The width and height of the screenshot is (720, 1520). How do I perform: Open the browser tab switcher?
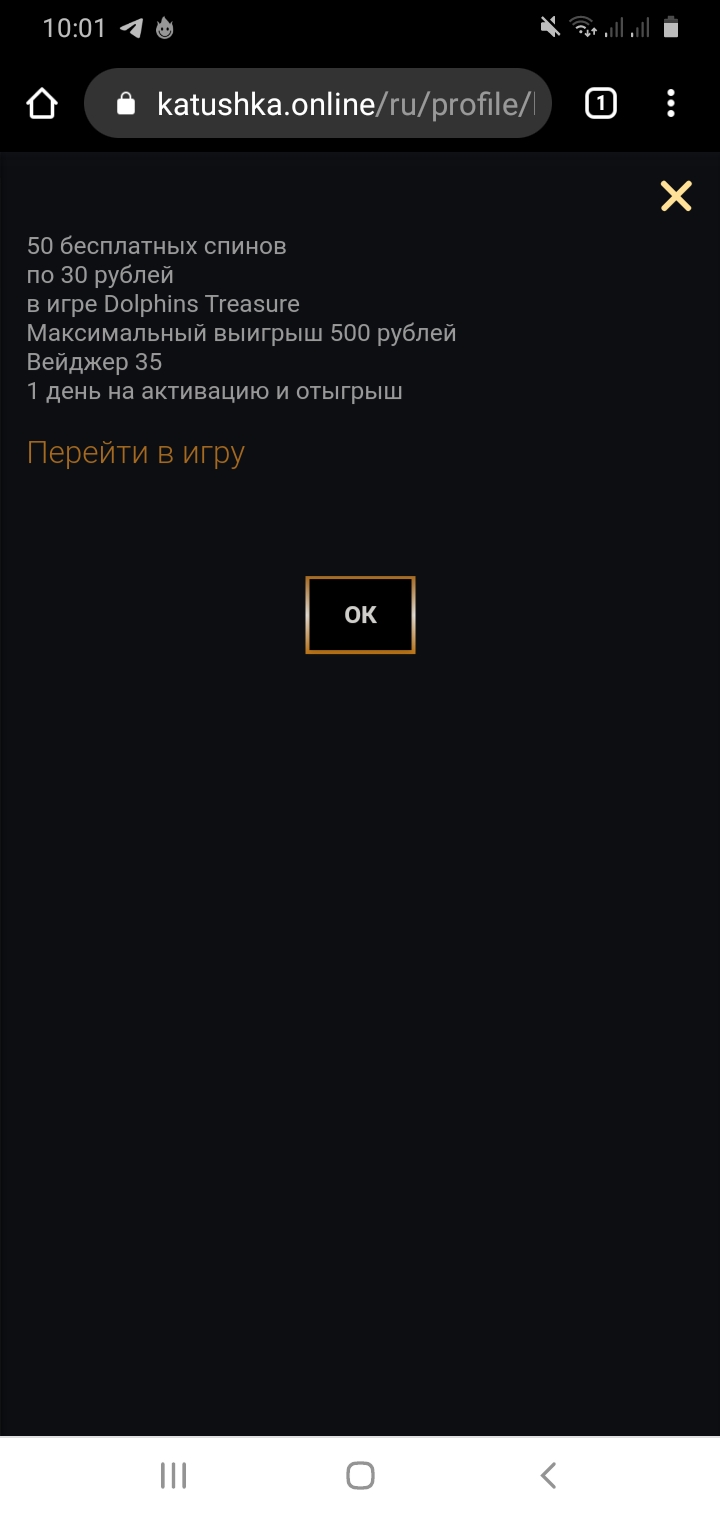point(600,103)
